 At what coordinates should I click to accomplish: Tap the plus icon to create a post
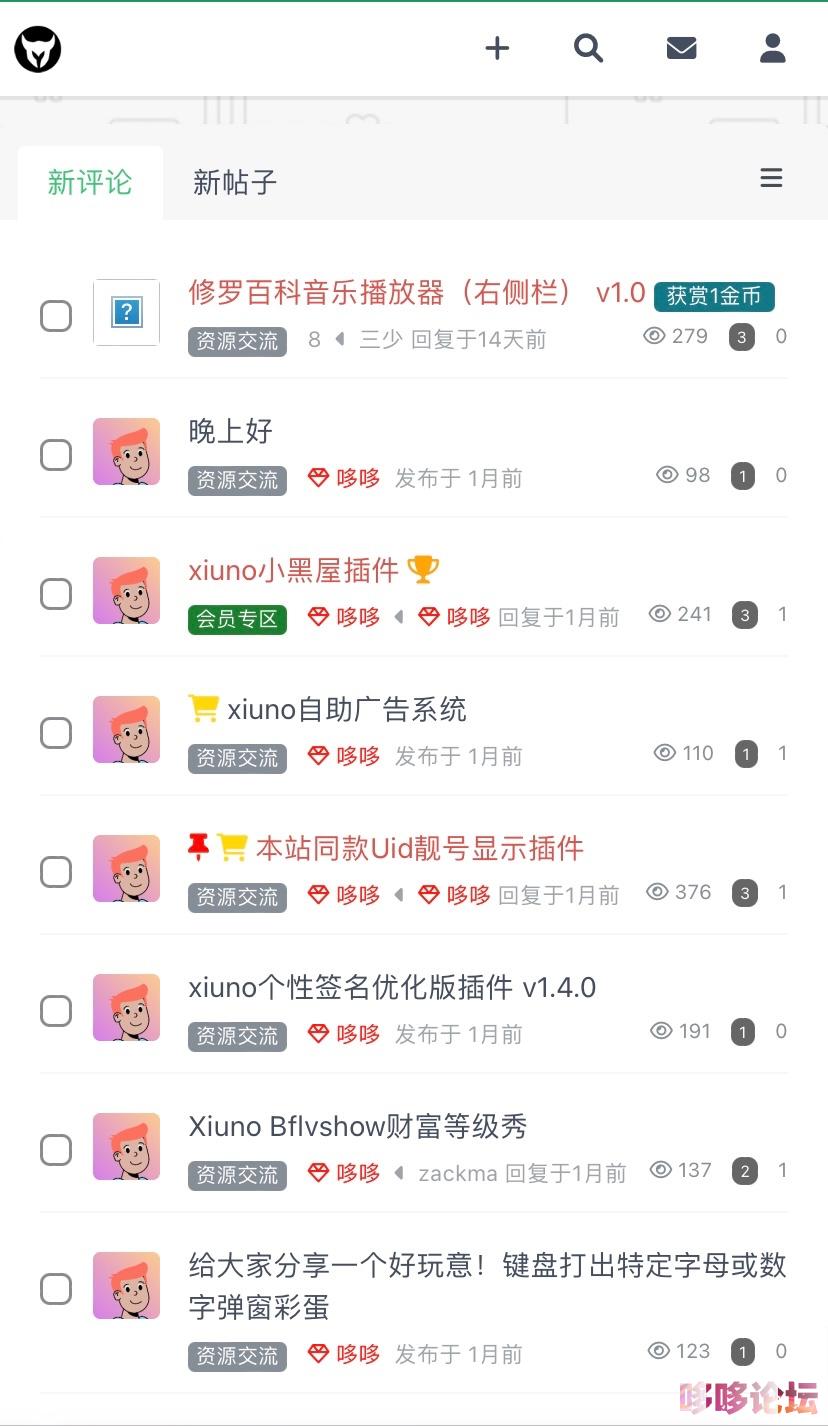coord(497,48)
